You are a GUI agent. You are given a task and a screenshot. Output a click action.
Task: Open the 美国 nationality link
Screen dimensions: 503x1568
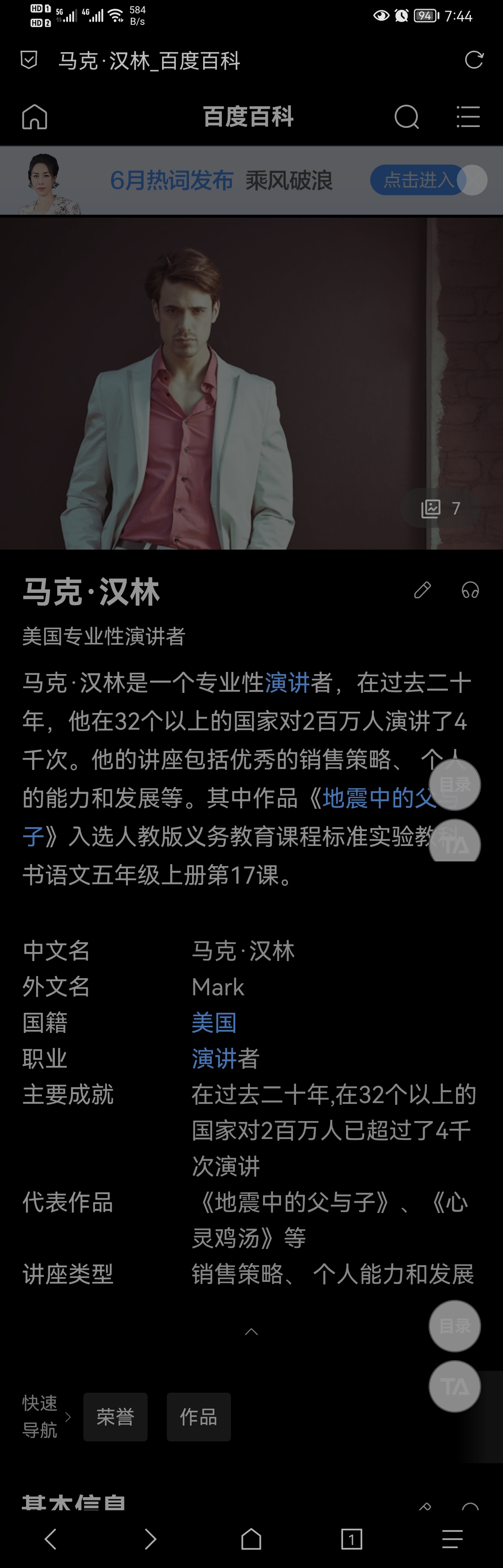214,1023
